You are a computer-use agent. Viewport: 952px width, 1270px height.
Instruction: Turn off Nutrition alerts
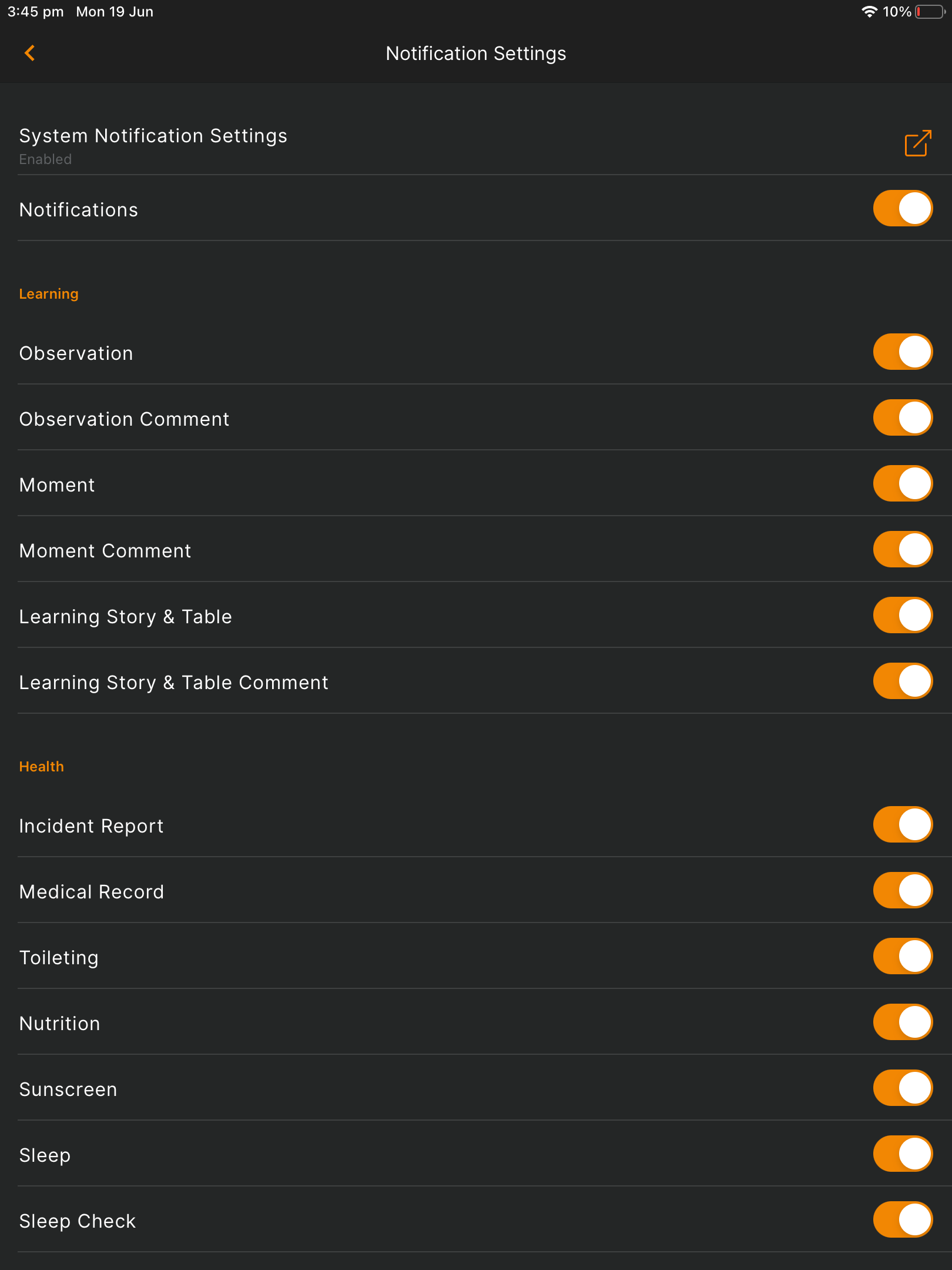pos(903,1022)
